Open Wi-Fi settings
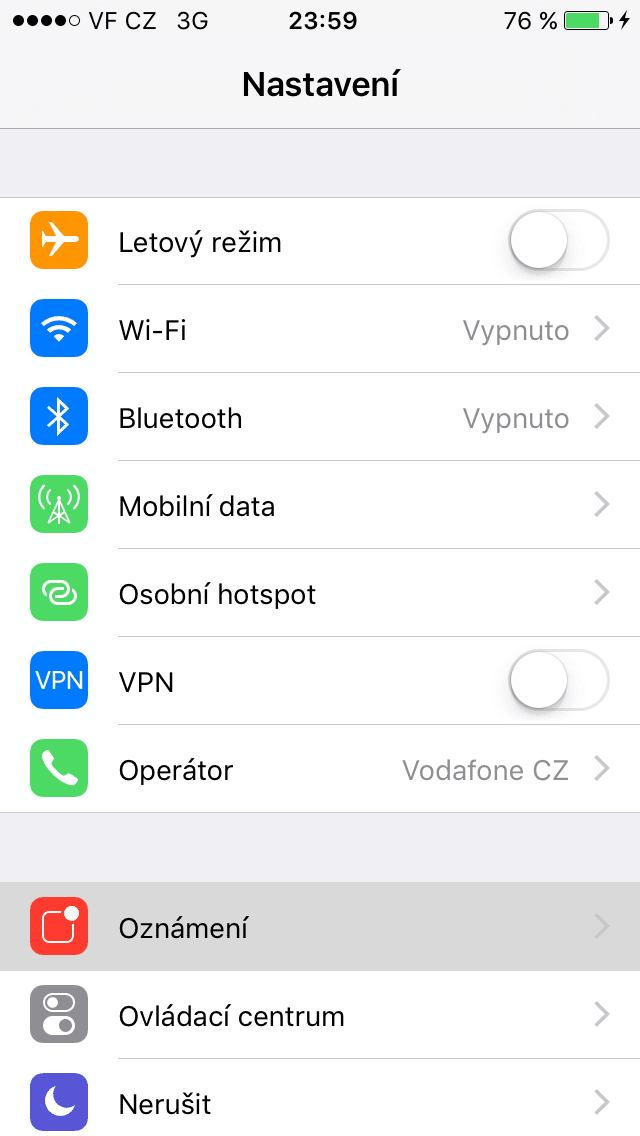 coord(320,329)
